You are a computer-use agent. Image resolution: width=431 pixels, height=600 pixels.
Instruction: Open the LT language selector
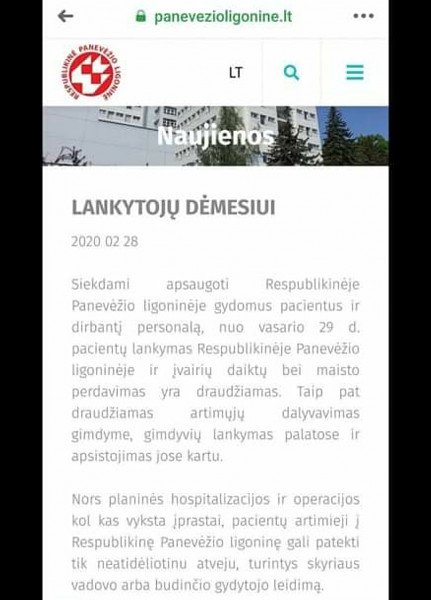[x=235, y=72]
